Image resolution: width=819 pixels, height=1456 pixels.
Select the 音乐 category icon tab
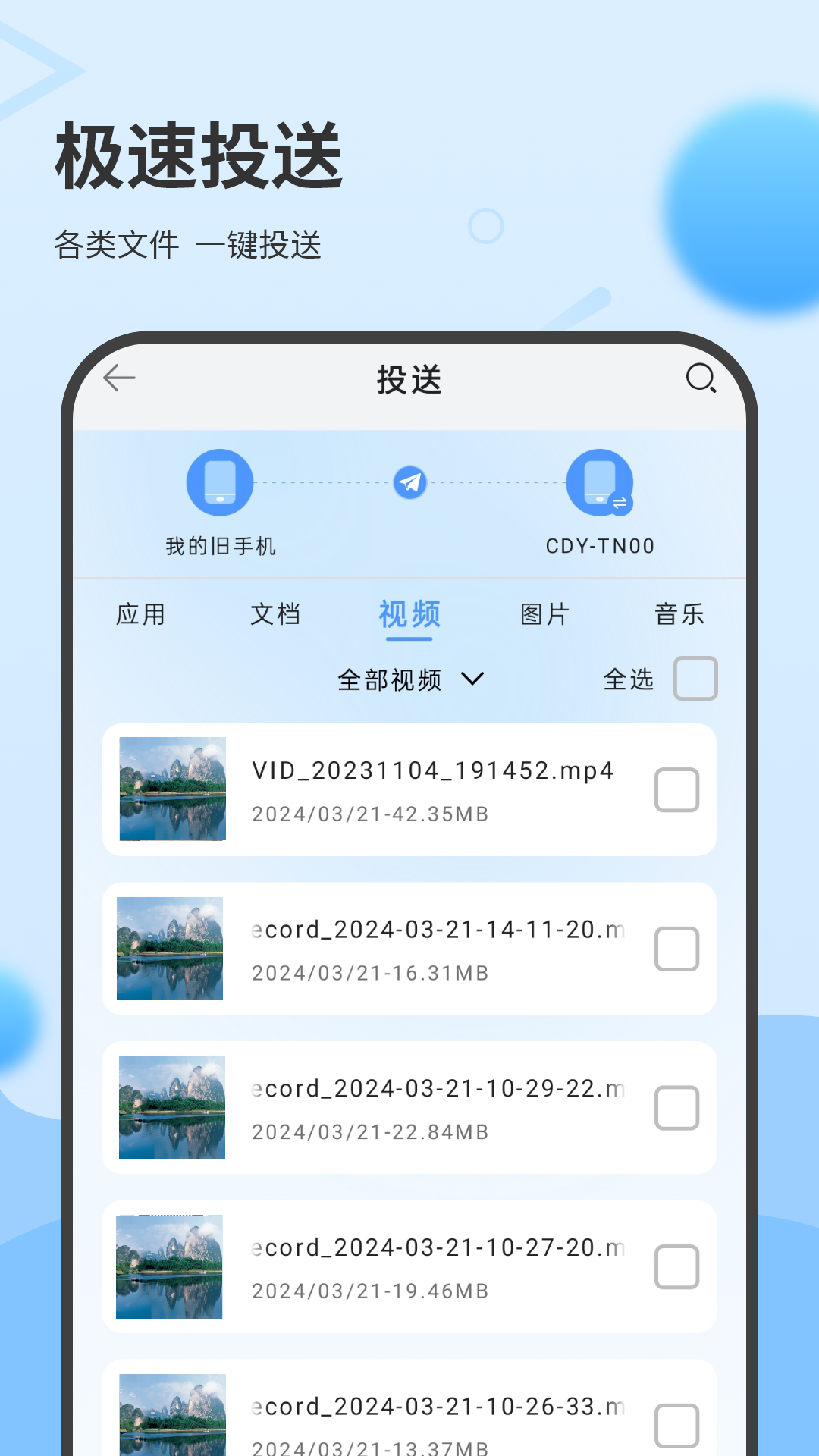coord(680,616)
